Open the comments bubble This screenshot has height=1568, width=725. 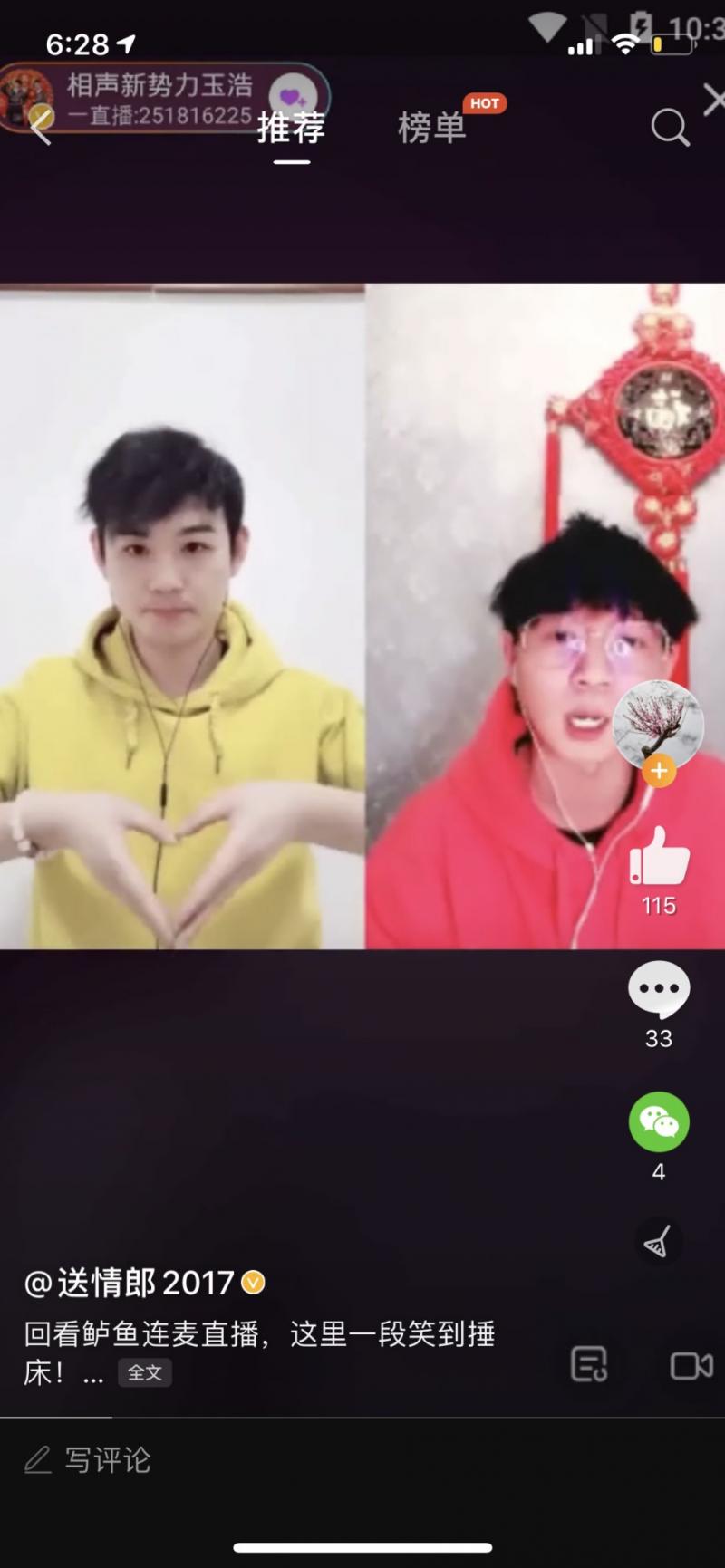coord(659,989)
